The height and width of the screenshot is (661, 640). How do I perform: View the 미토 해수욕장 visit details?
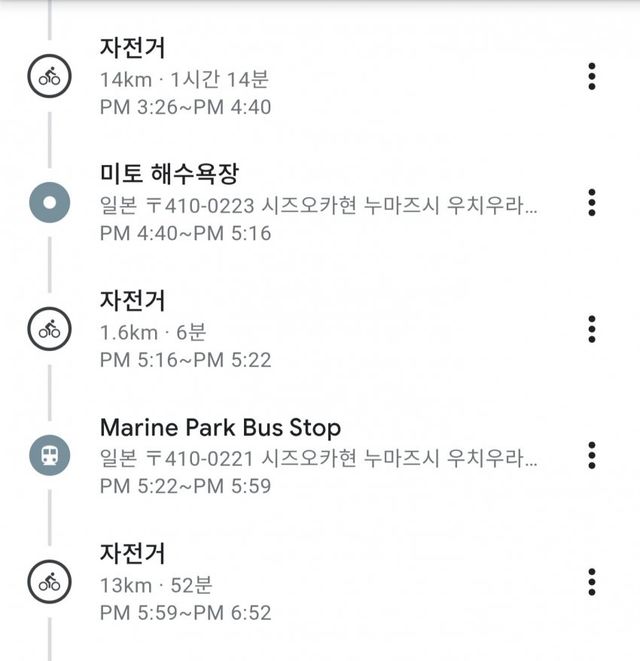click(x=300, y=202)
